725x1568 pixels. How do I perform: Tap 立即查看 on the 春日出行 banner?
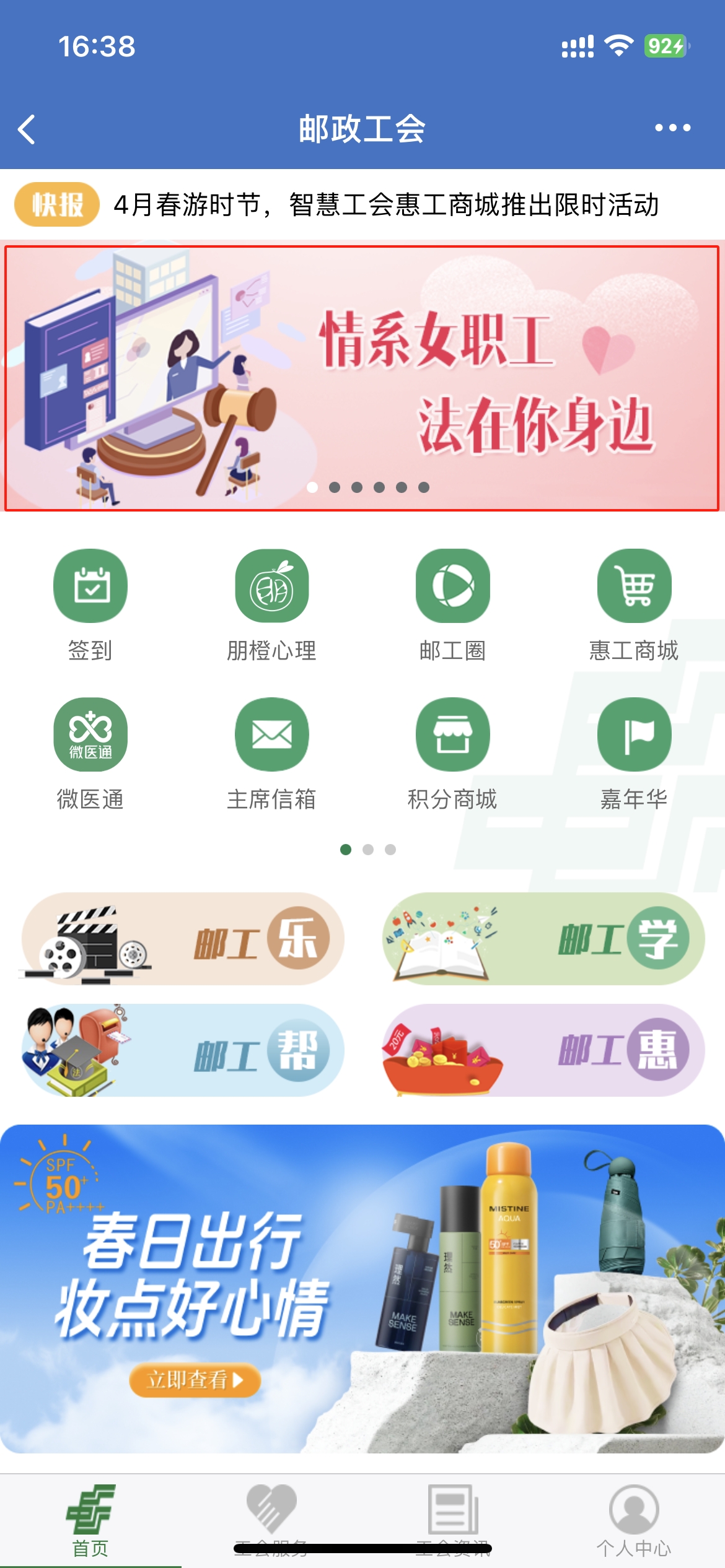tap(195, 1380)
